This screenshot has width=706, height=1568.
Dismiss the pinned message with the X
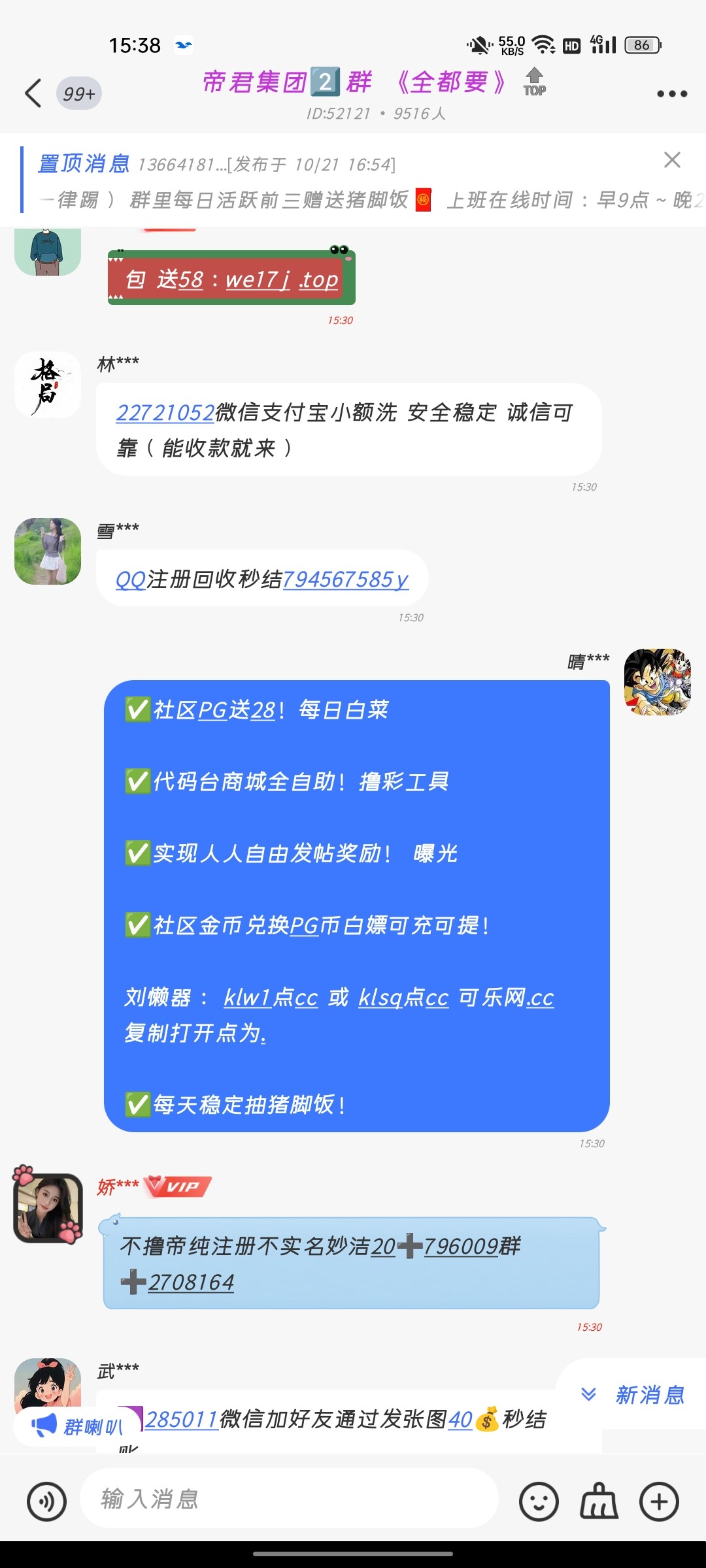coord(673,160)
